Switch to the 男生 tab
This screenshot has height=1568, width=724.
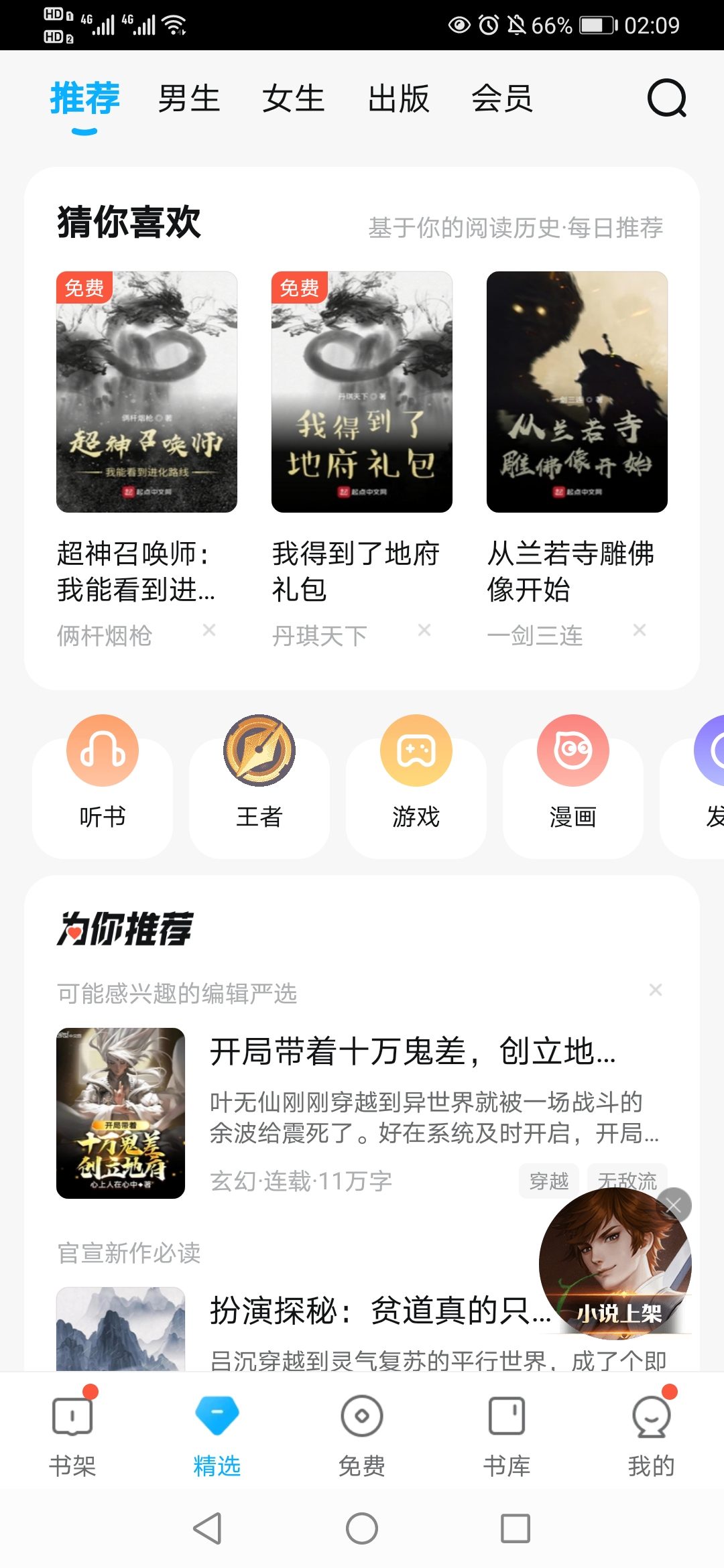tap(189, 99)
